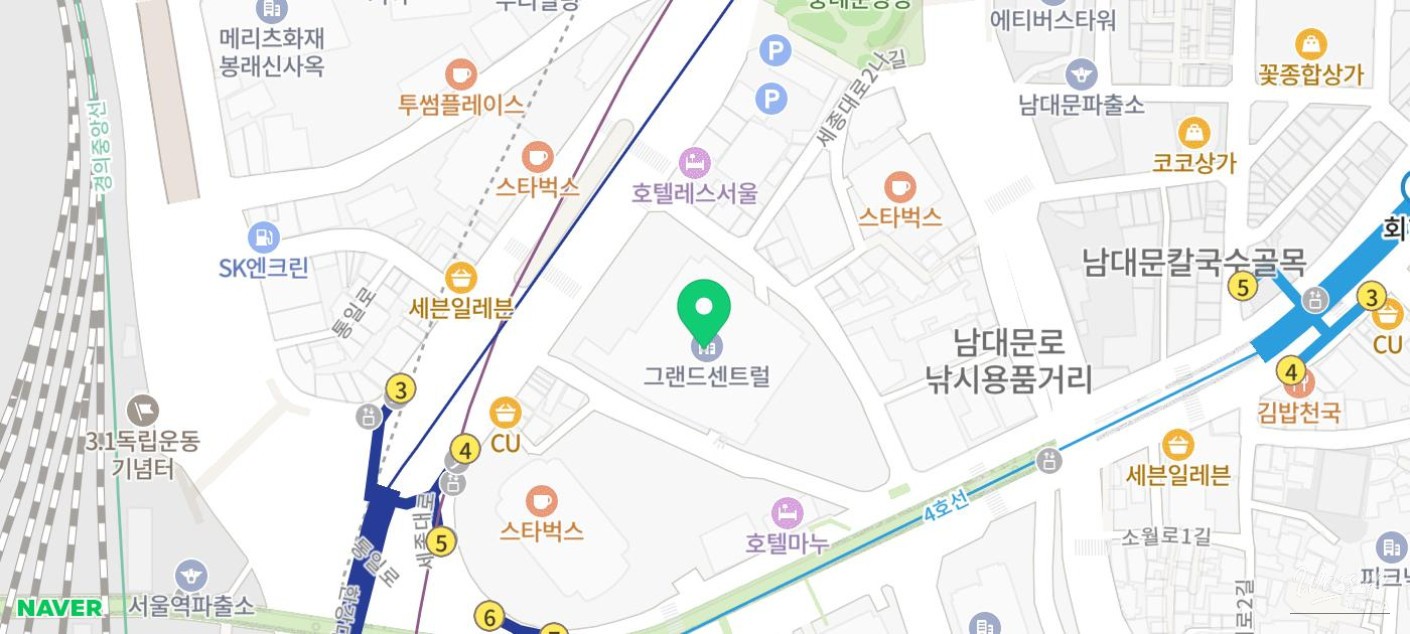Select the 투썸플레이스 cafe marker
Viewport: 1410px width, 634px height.
(461, 74)
